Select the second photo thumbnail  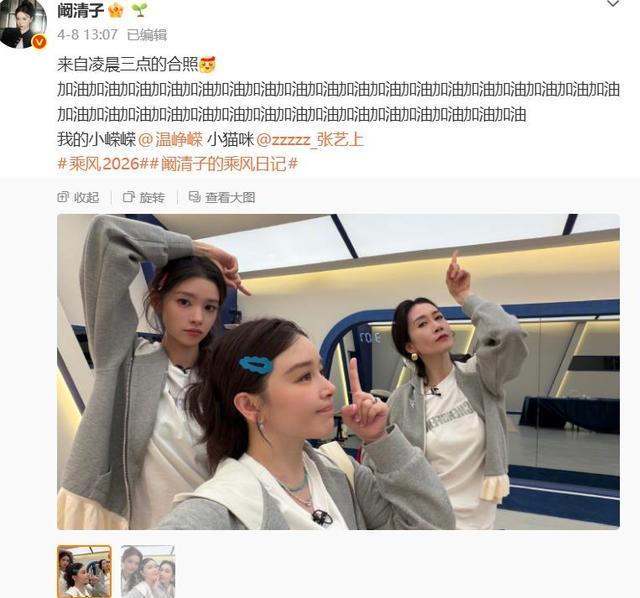148,571
